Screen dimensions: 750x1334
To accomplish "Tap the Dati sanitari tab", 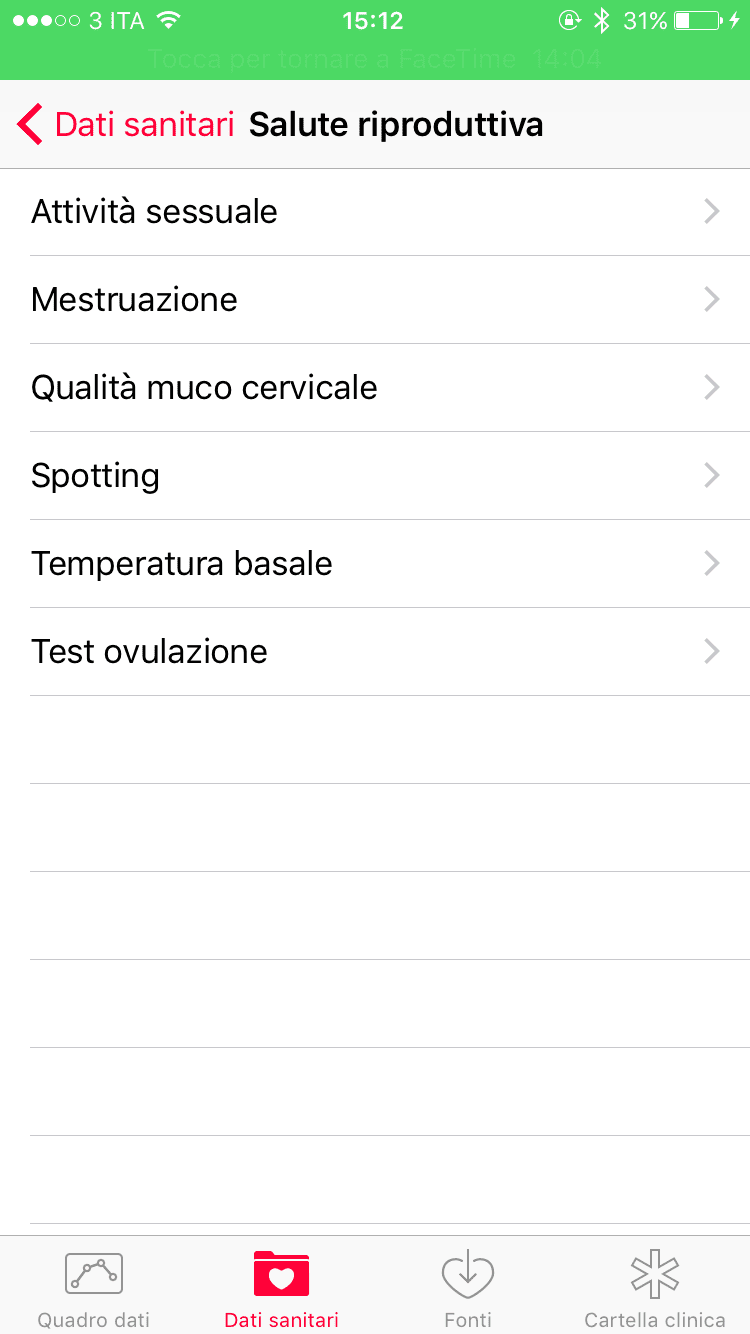I will click(281, 1288).
